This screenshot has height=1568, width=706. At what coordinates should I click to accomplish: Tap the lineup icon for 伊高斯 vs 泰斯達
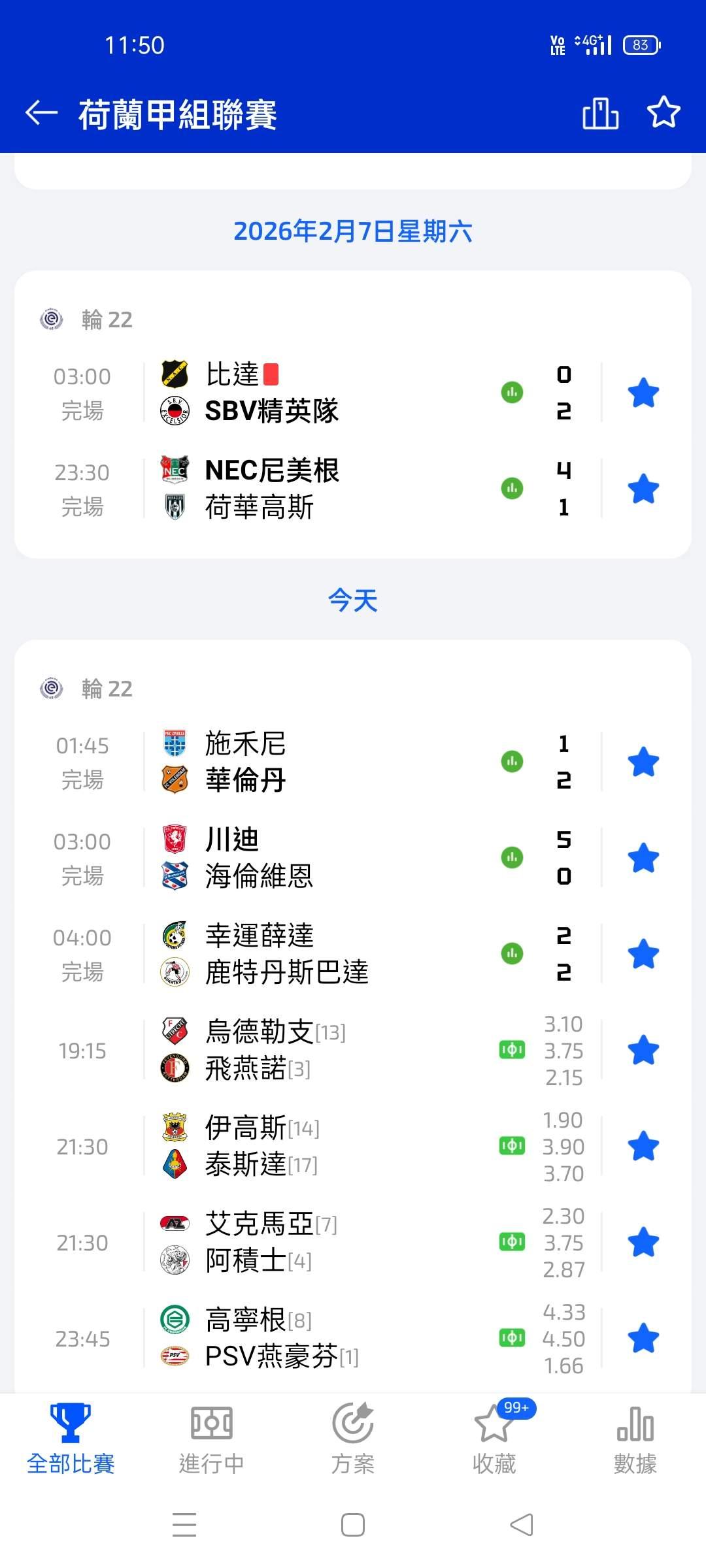512,1146
